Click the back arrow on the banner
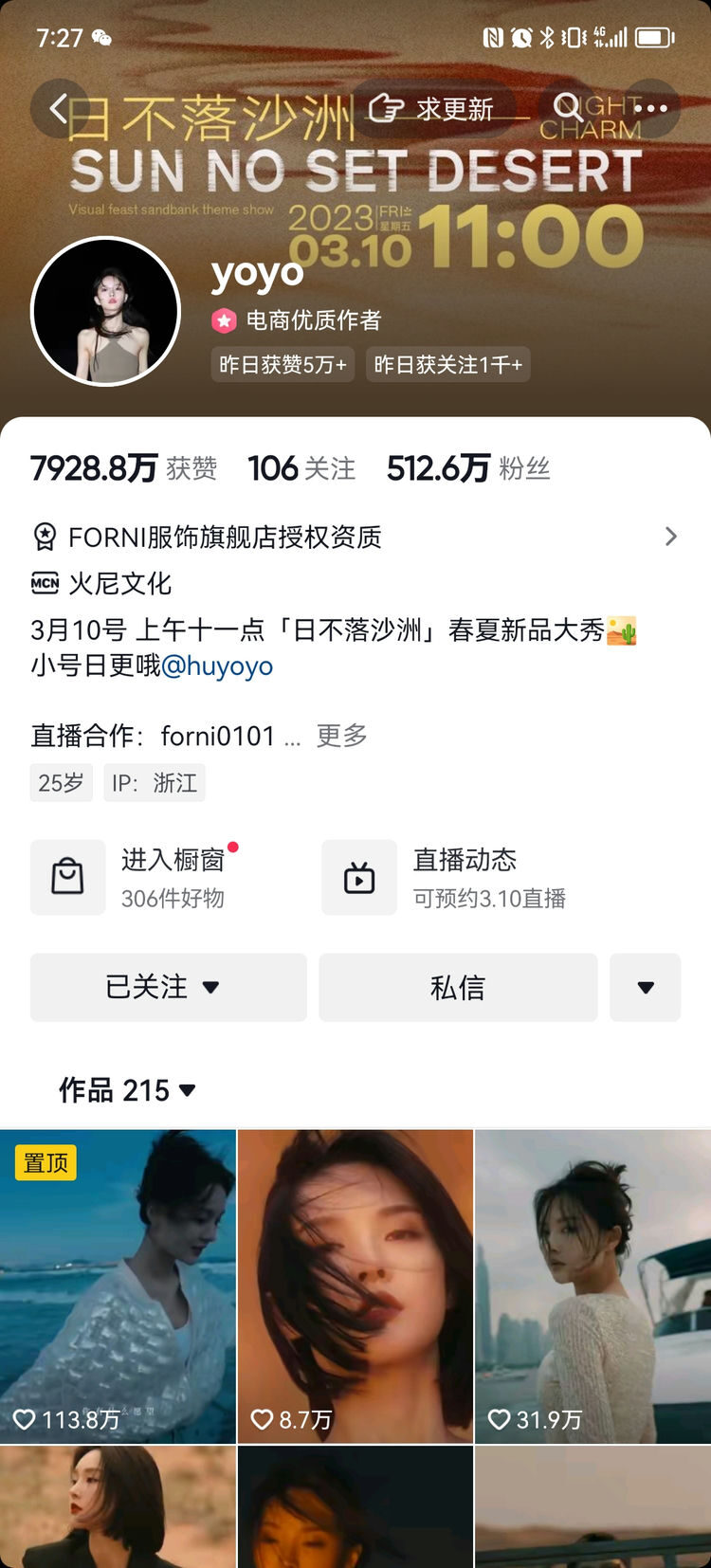This screenshot has width=711, height=1568. pos(59,109)
